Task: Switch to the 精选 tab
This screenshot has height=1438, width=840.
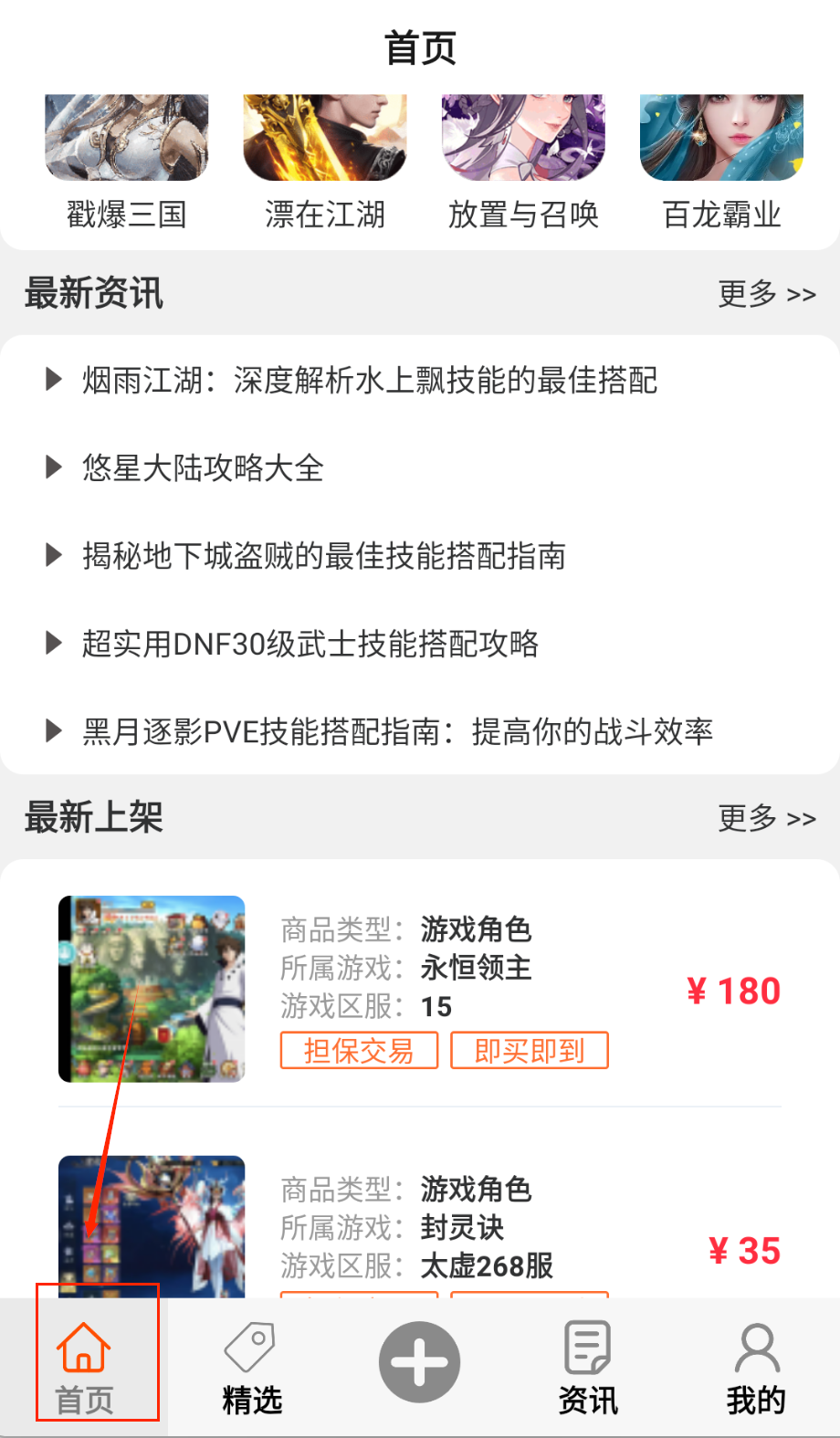Action: (252, 1367)
